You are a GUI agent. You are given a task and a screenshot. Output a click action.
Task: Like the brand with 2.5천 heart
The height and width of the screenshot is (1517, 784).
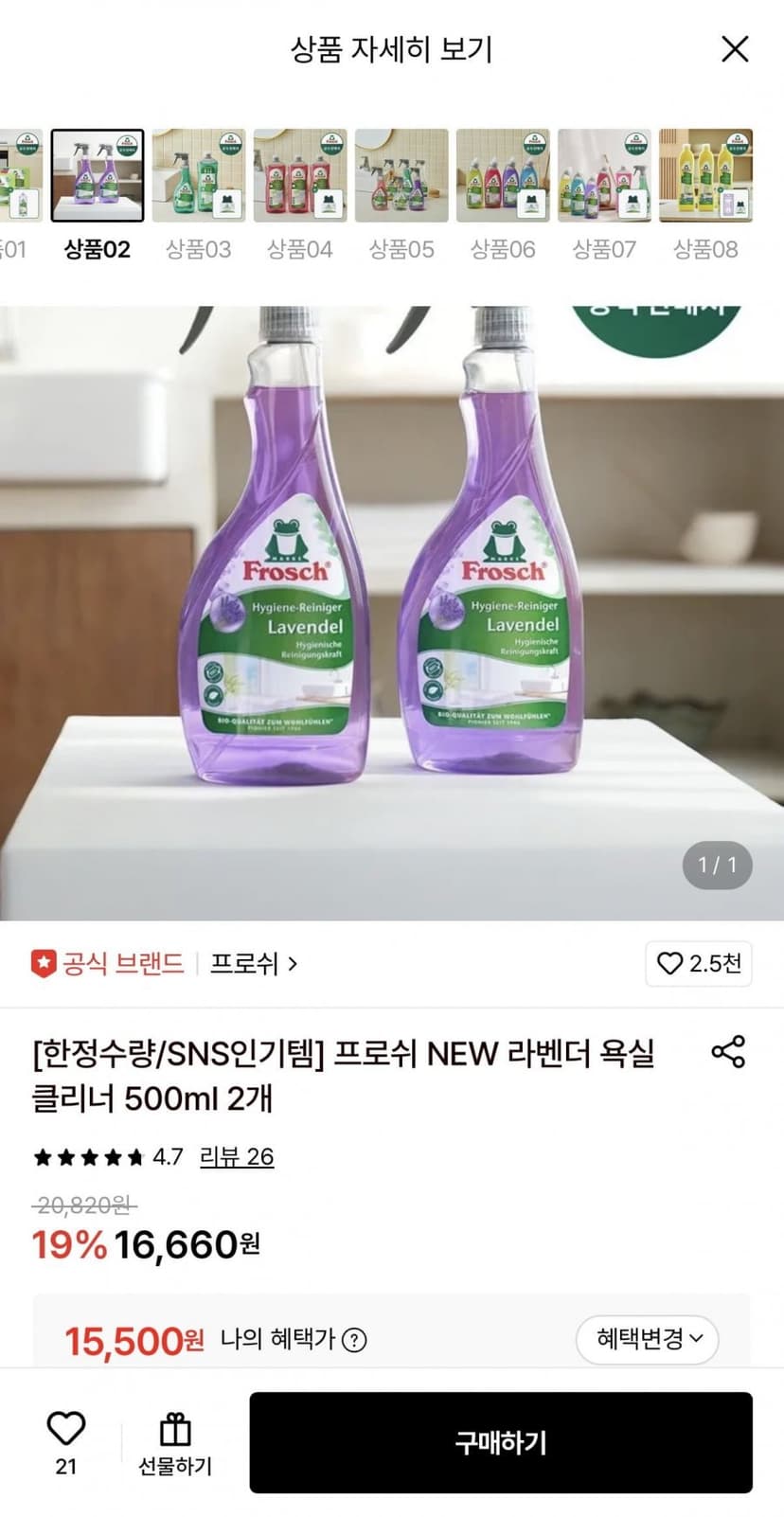(x=699, y=964)
